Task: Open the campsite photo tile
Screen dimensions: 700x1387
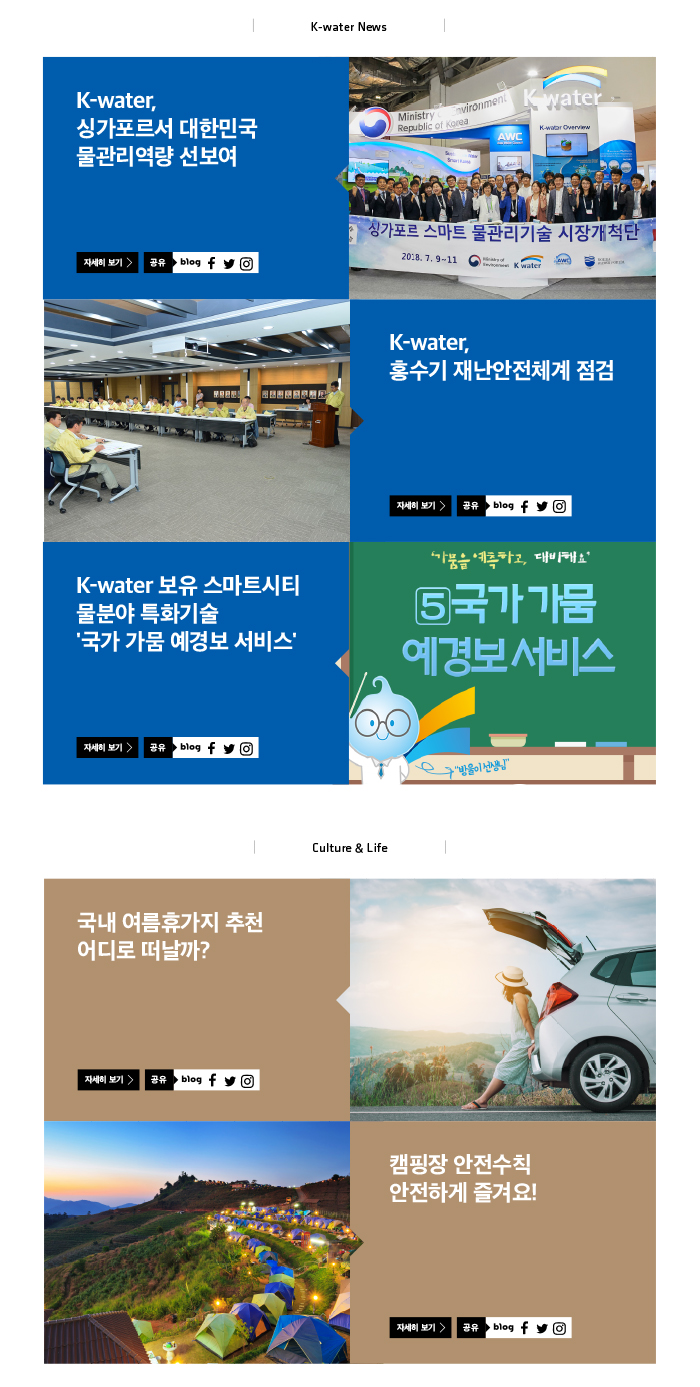Action: (x=197, y=1242)
